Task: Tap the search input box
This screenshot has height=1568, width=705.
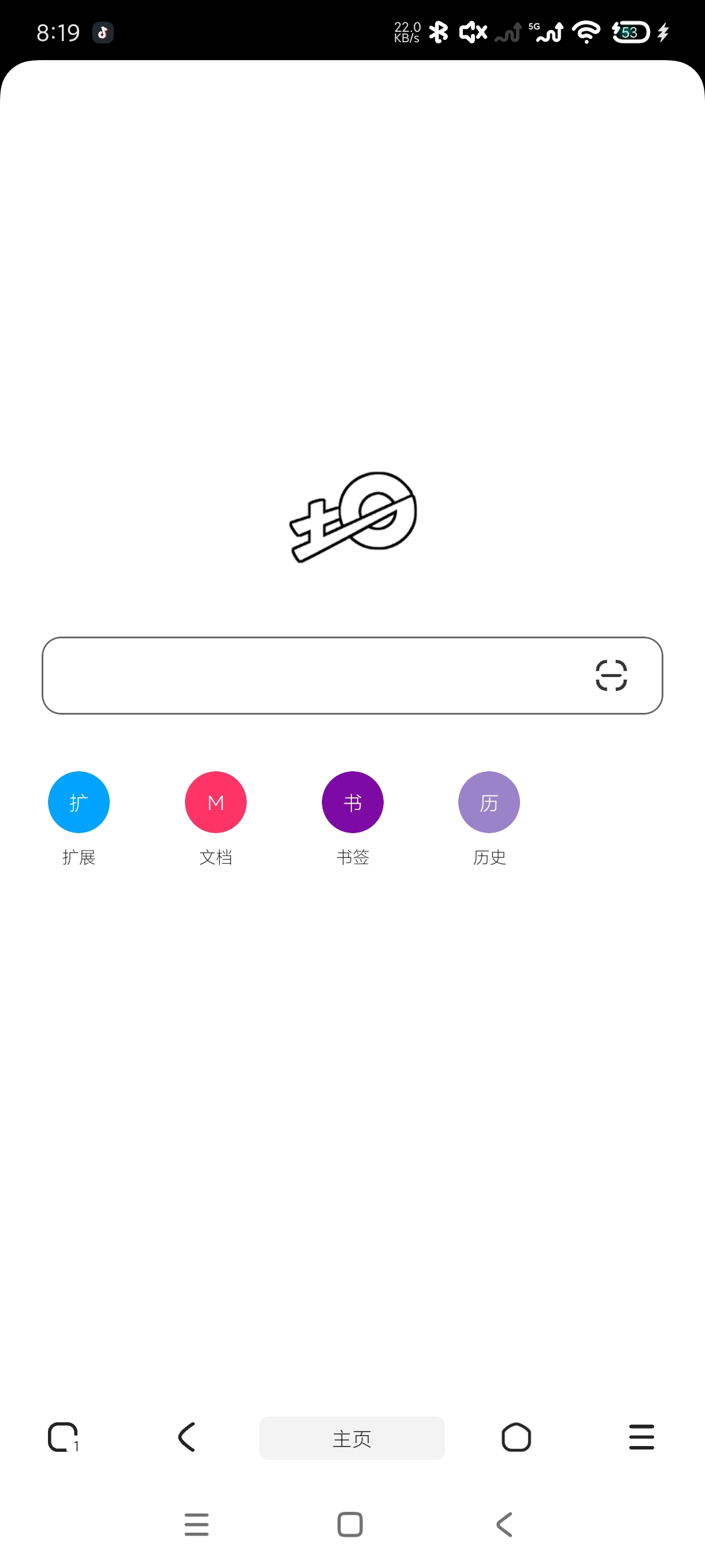Action: (310, 675)
